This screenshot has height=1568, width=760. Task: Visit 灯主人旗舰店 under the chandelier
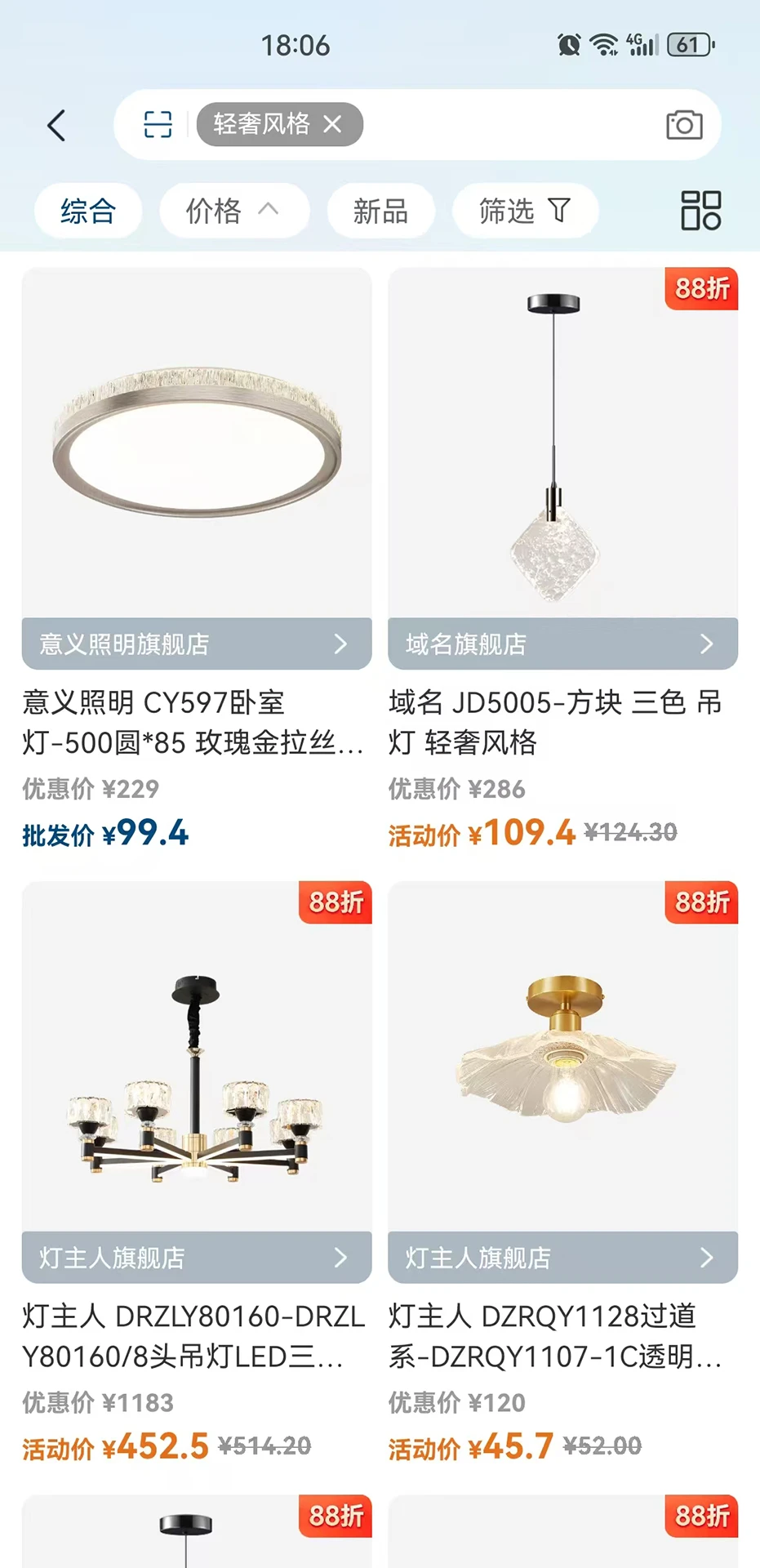197,1258
